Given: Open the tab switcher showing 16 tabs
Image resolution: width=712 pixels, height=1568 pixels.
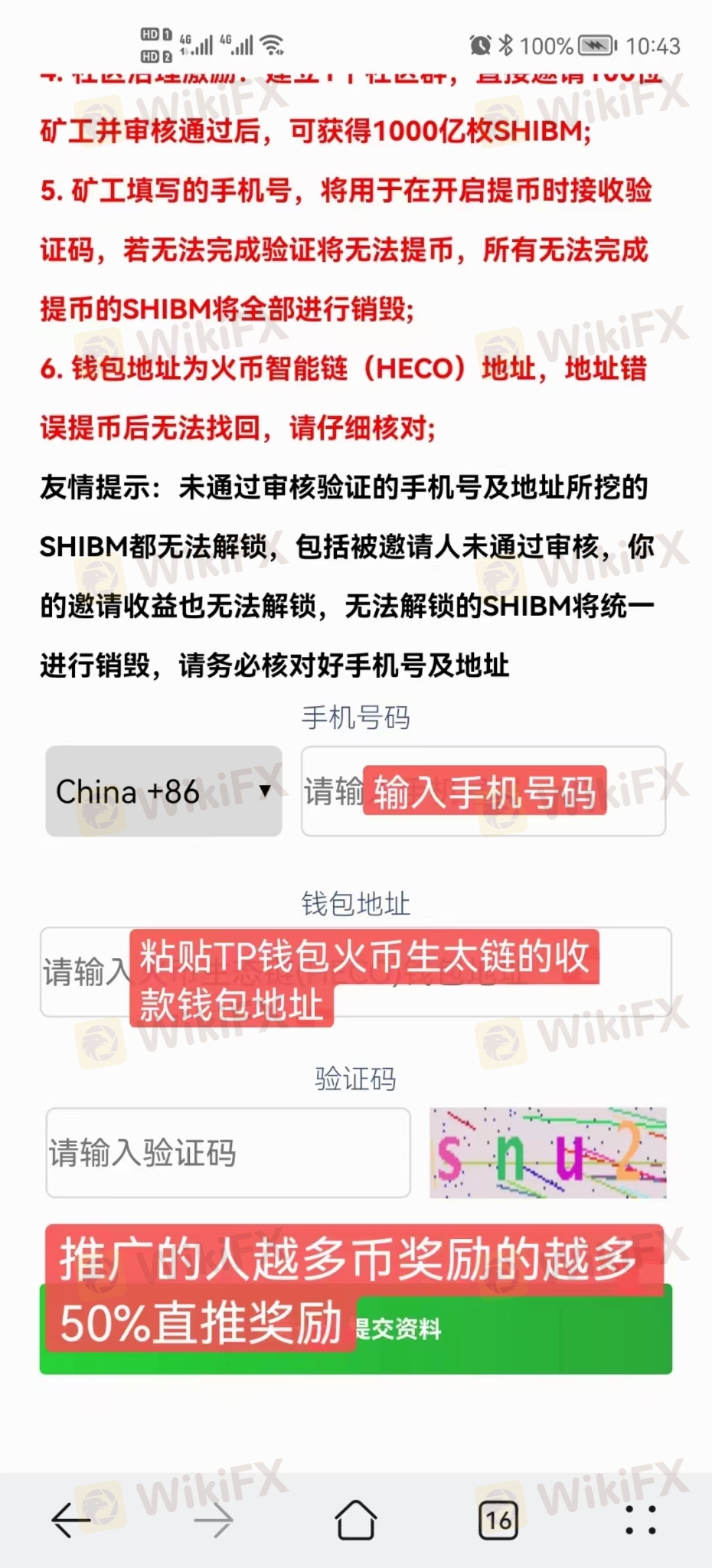Looking at the screenshot, I should (x=498, y=1520).
